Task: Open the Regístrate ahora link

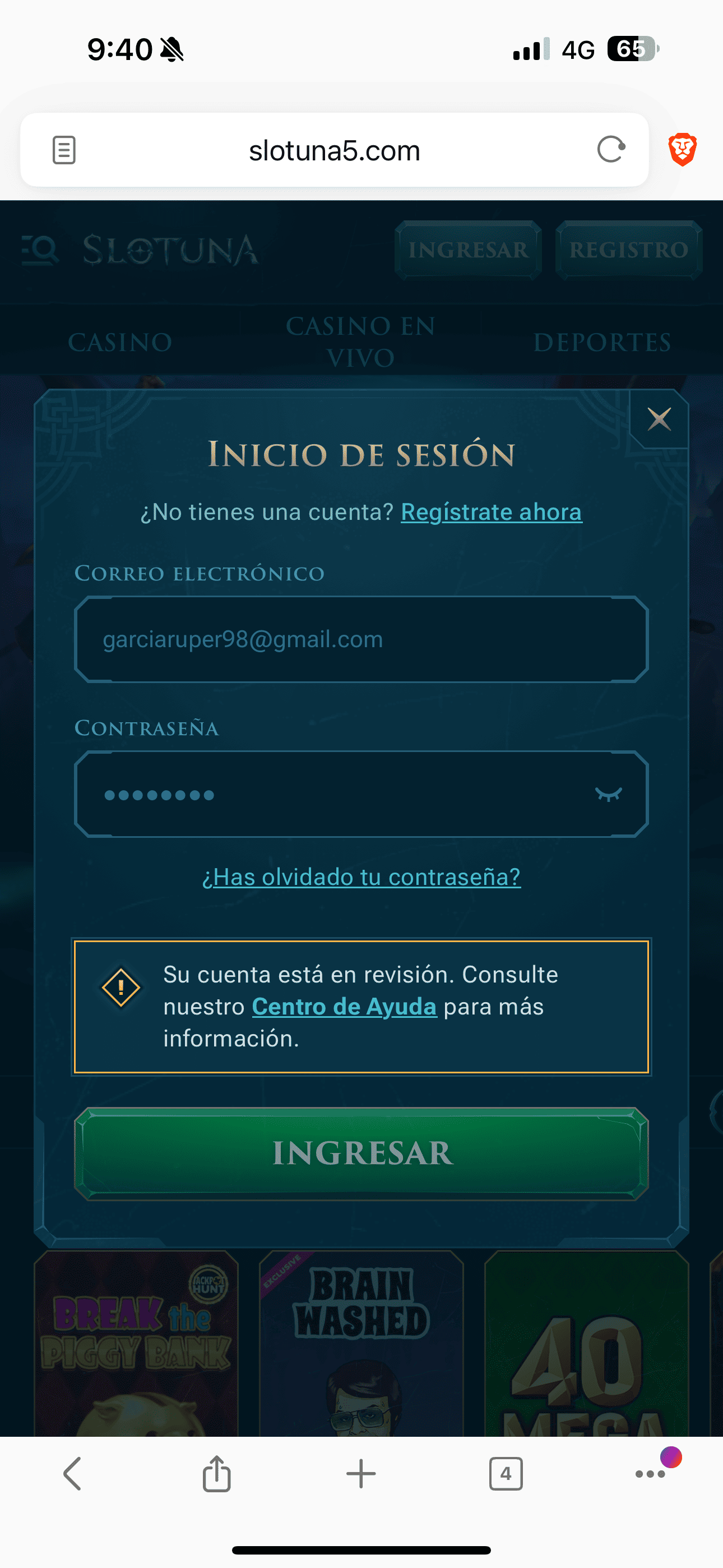Action: pos(491,511)
